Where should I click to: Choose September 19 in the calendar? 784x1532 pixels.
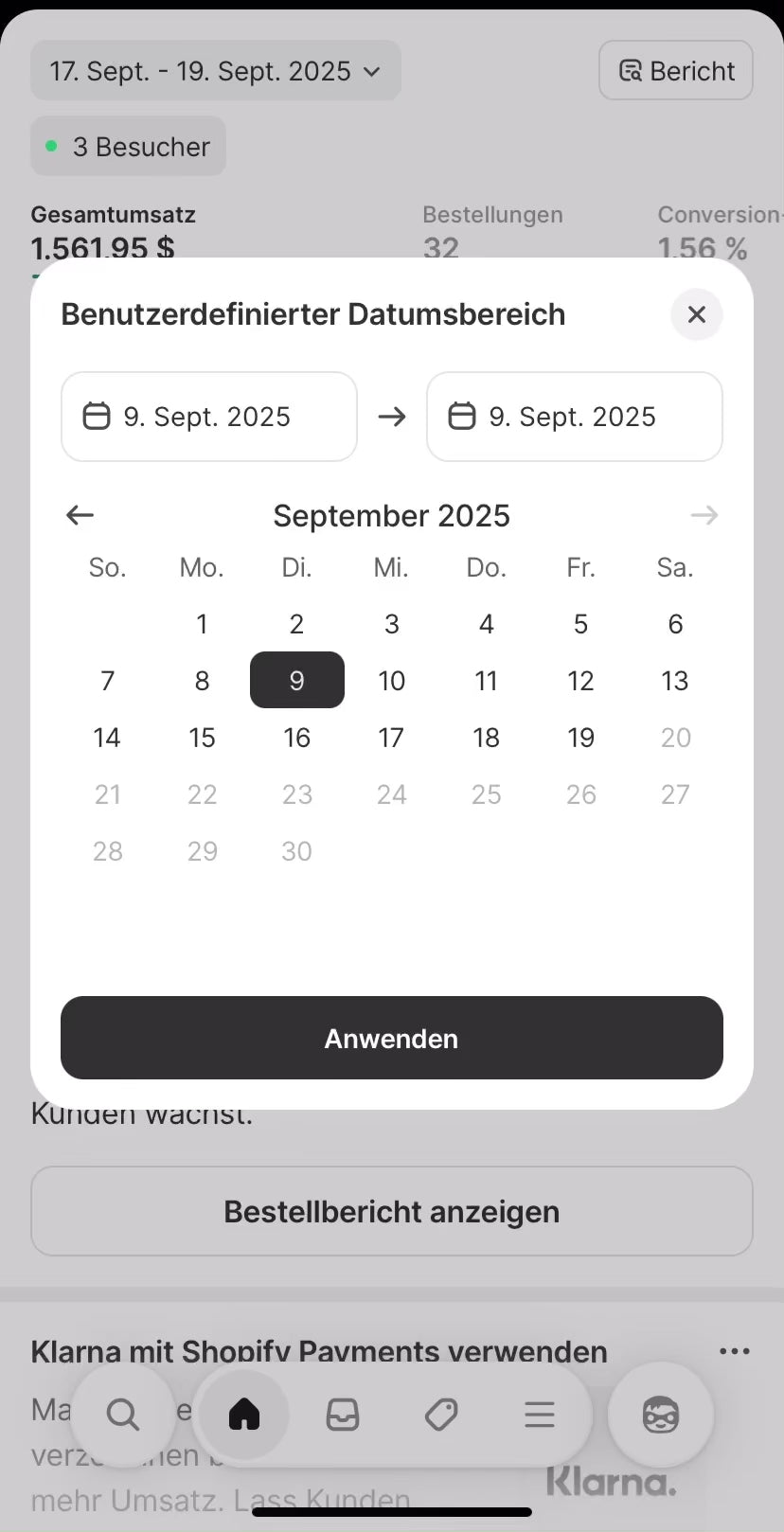[580, 738]
